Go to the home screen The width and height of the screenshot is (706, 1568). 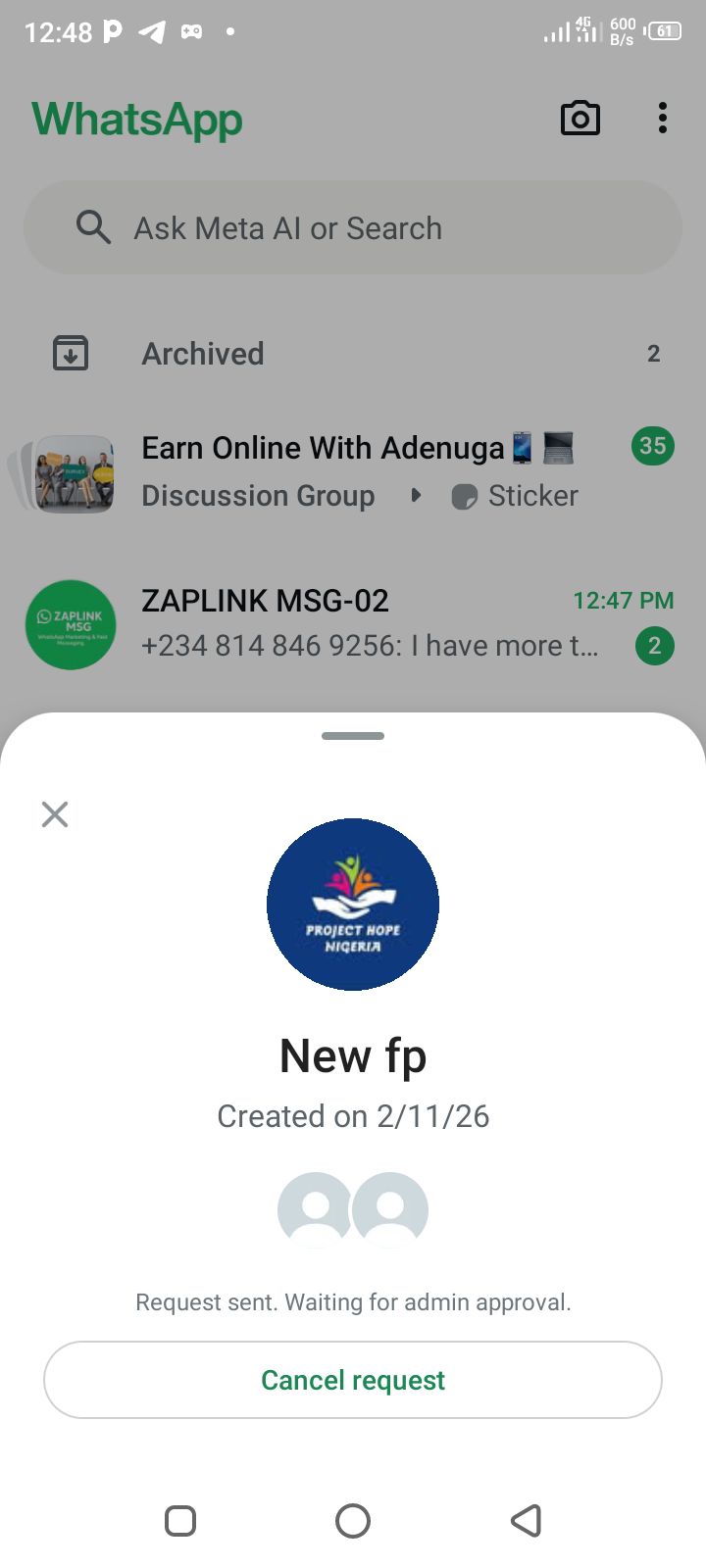coord(353,1521)
